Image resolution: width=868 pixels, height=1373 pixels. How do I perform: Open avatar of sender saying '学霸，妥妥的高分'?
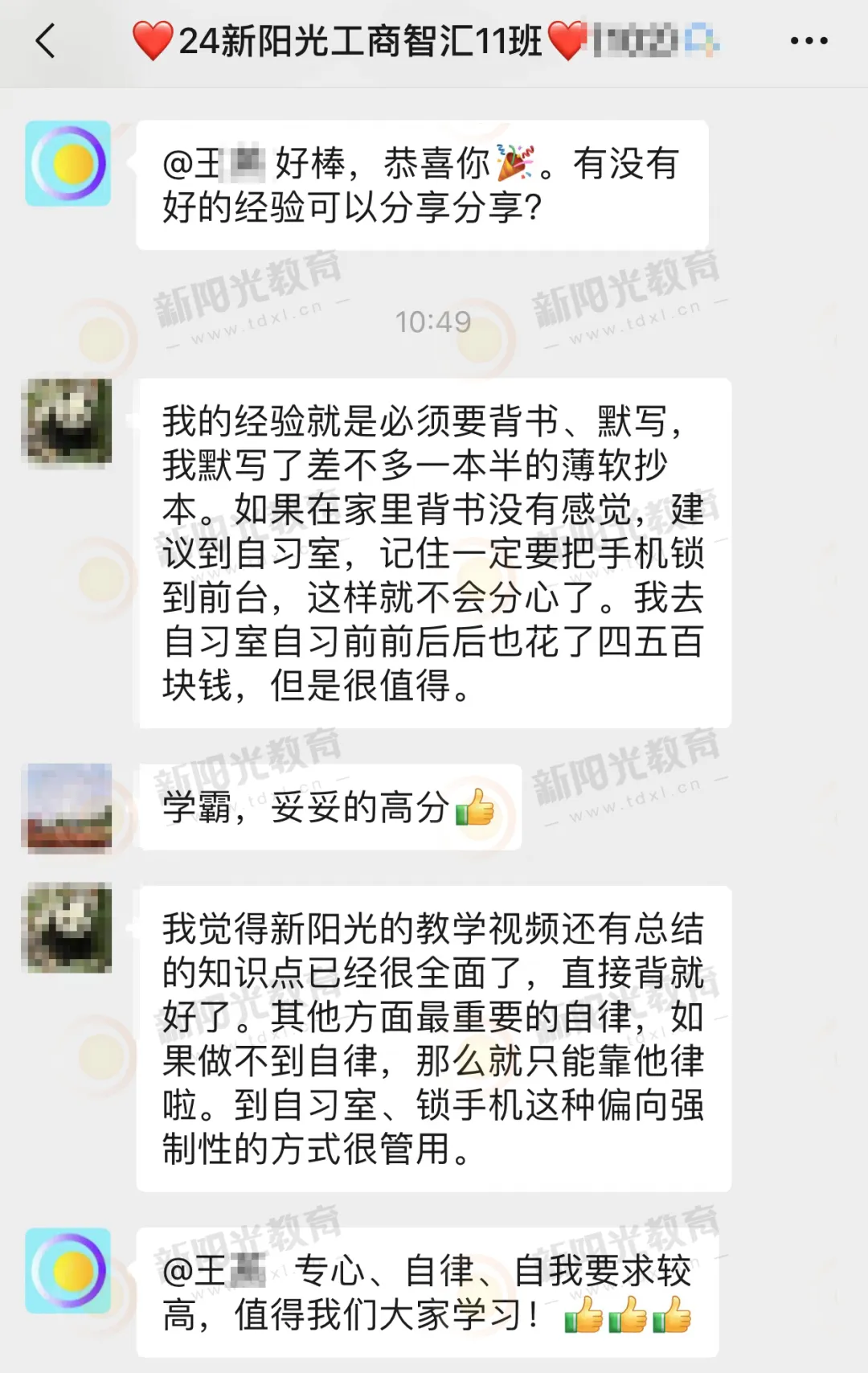[x=67, y=807]
